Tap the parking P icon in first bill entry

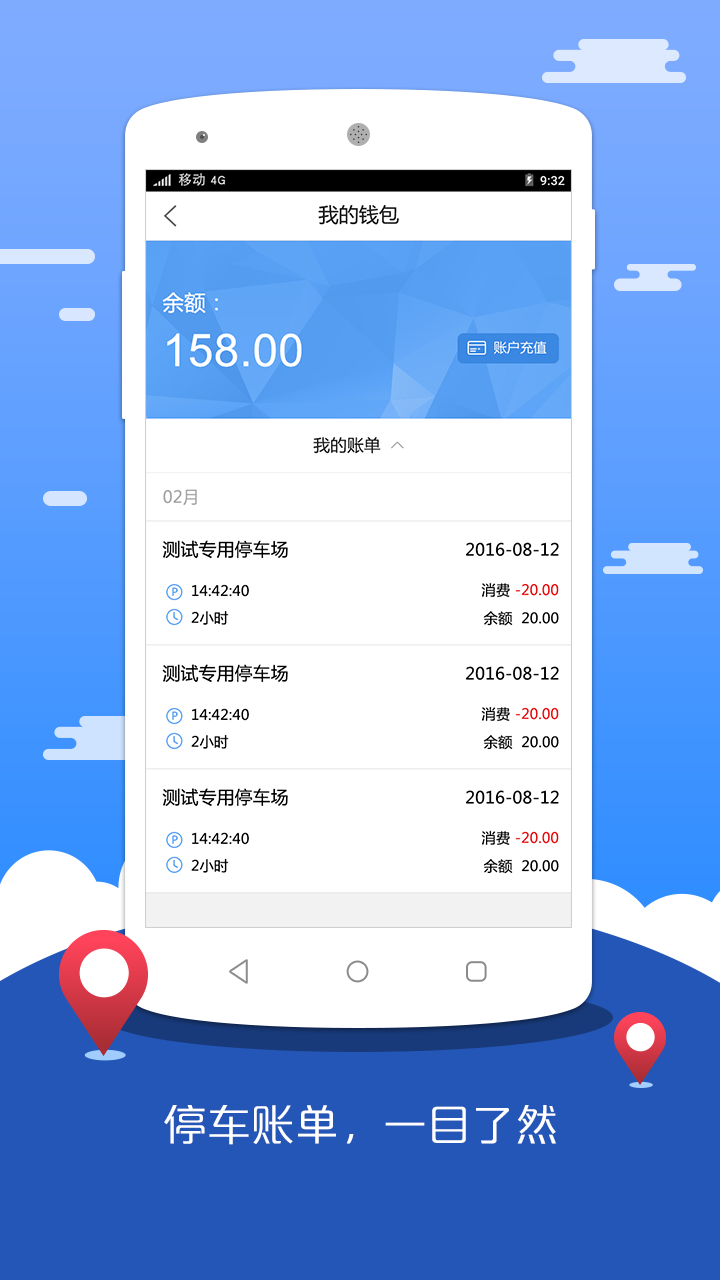[174, 590]
